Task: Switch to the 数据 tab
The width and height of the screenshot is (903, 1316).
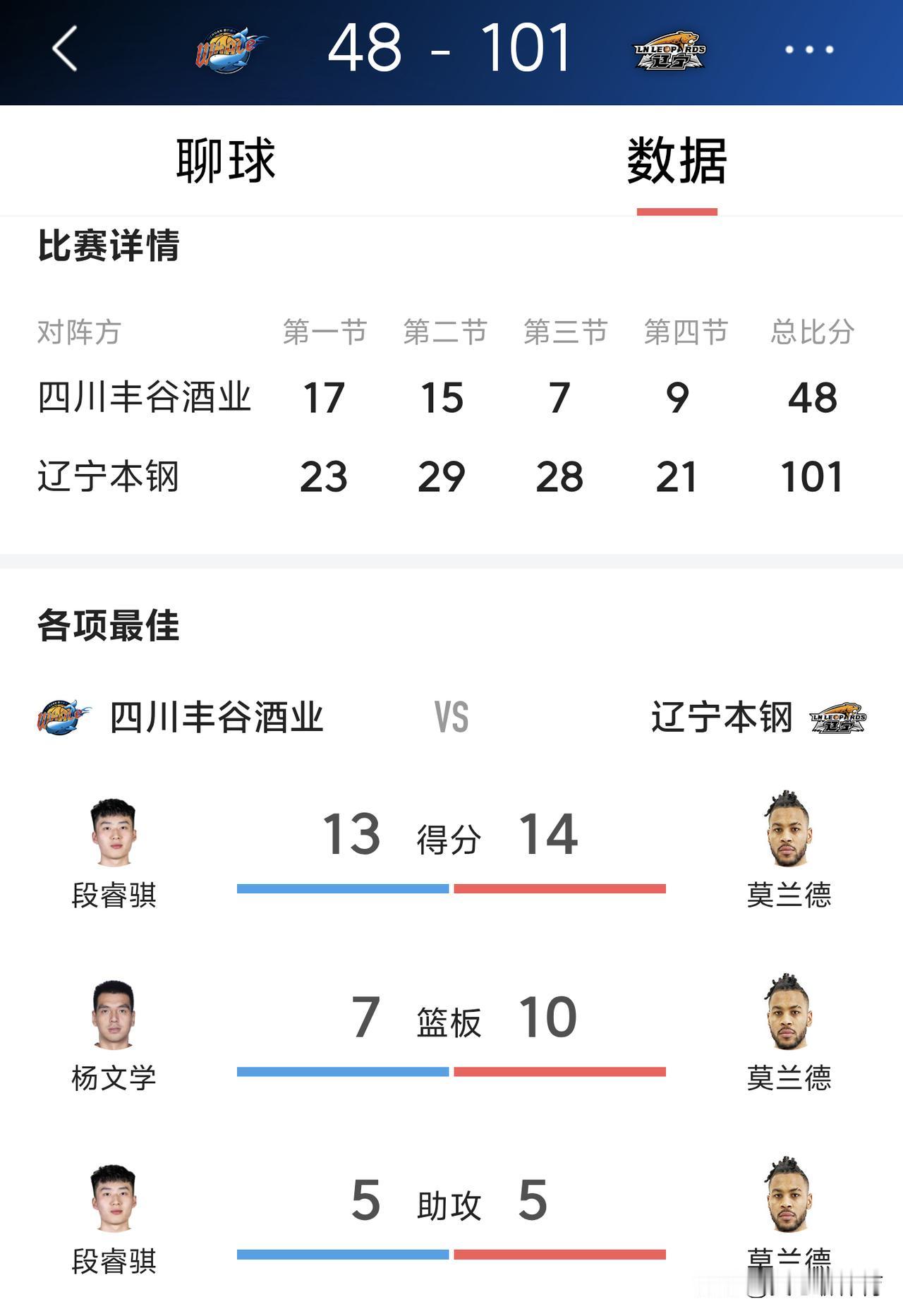Action: (x=677, y=161)
